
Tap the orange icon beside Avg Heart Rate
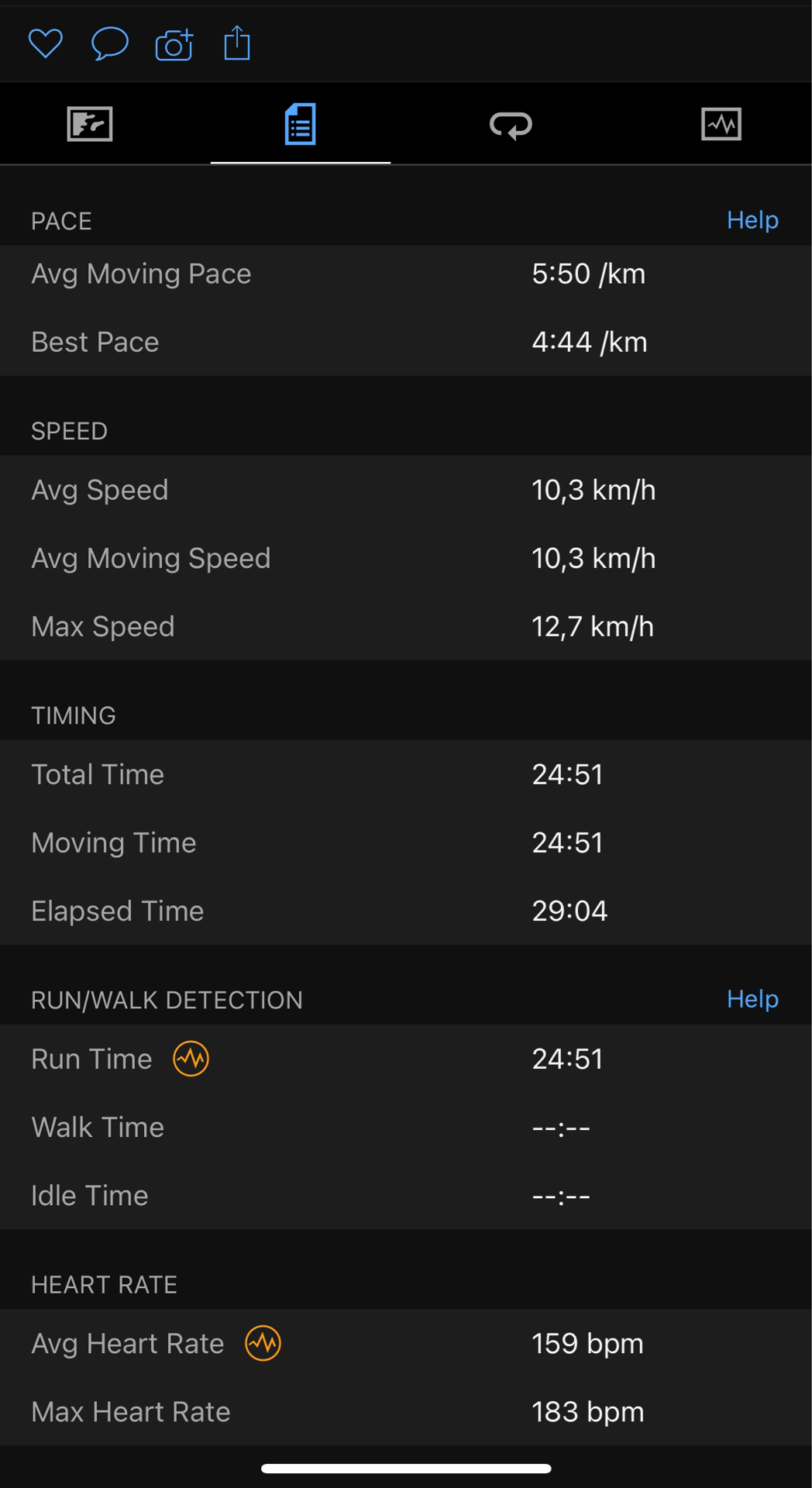(x=263, y=1343)
